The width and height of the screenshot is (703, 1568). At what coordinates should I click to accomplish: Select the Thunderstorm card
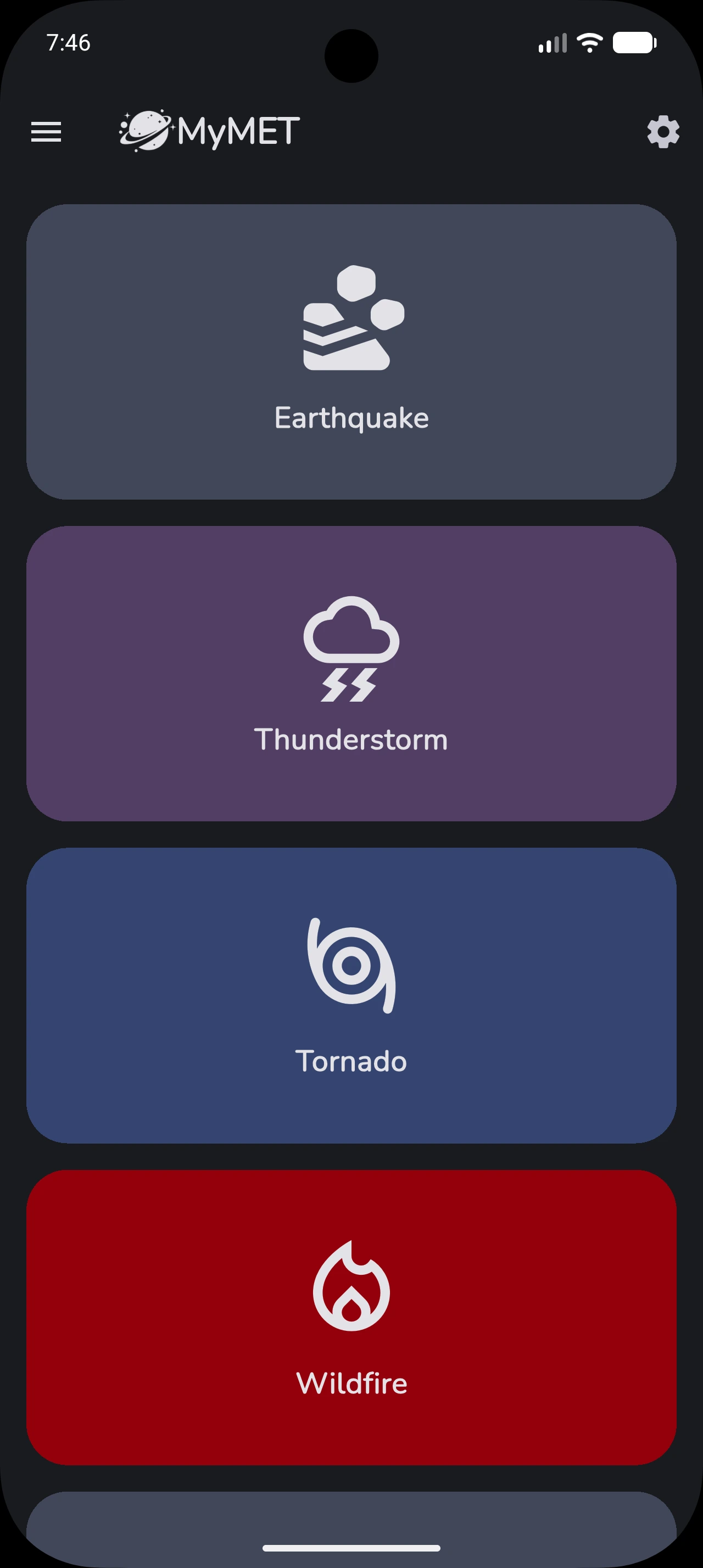point(351,673)
